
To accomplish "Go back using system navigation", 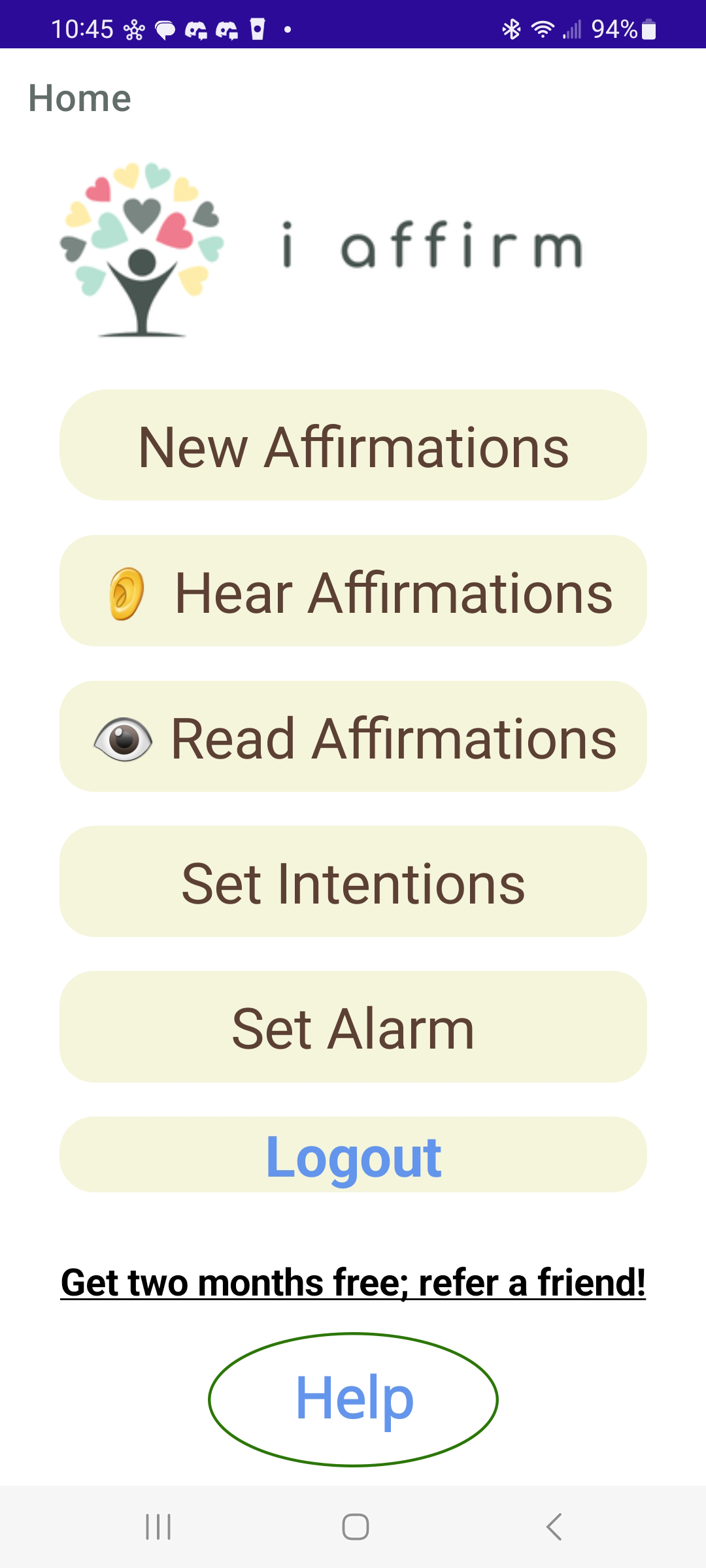I will (x=554, y=1527).
